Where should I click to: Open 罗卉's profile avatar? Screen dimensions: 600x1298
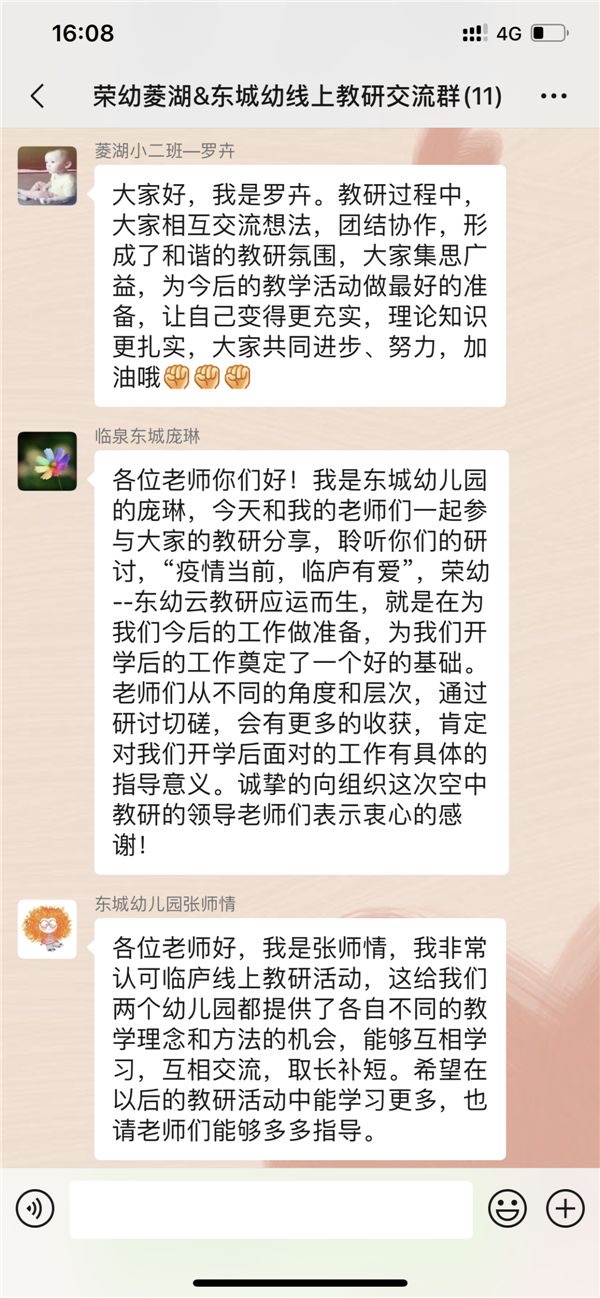47,175
